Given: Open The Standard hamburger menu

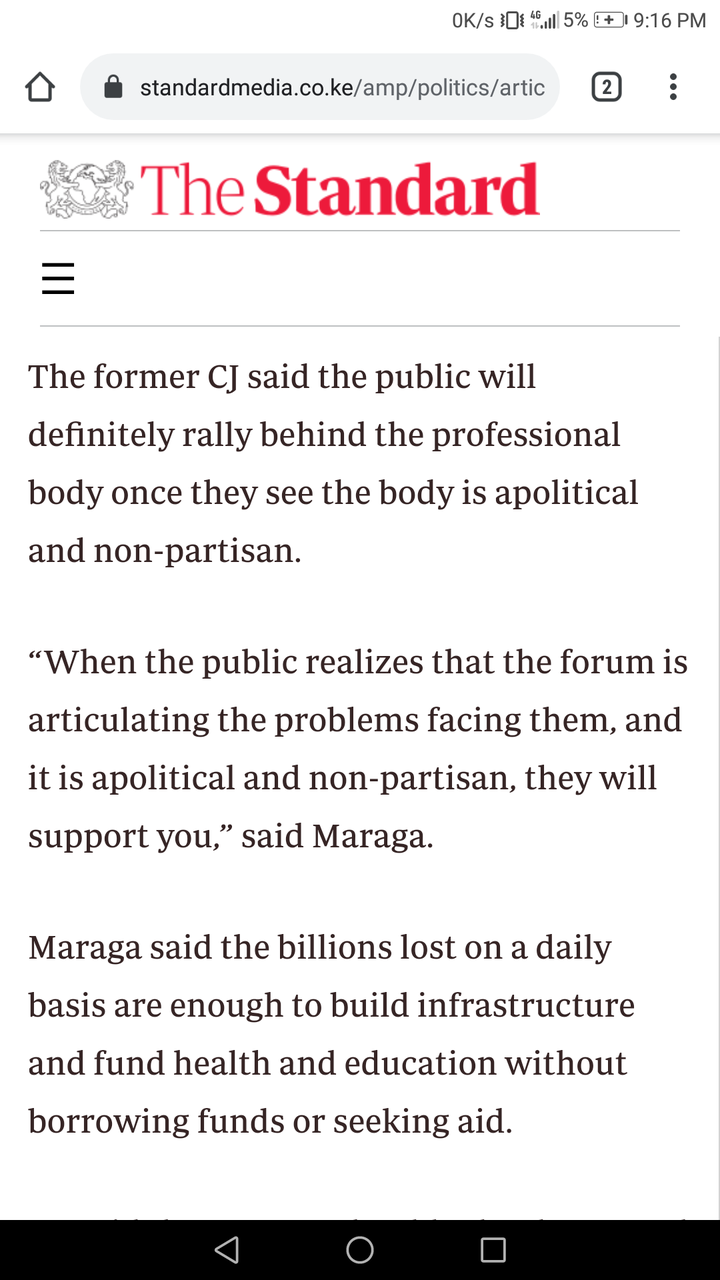Looking at the screenshot, I should click(58, 278).
